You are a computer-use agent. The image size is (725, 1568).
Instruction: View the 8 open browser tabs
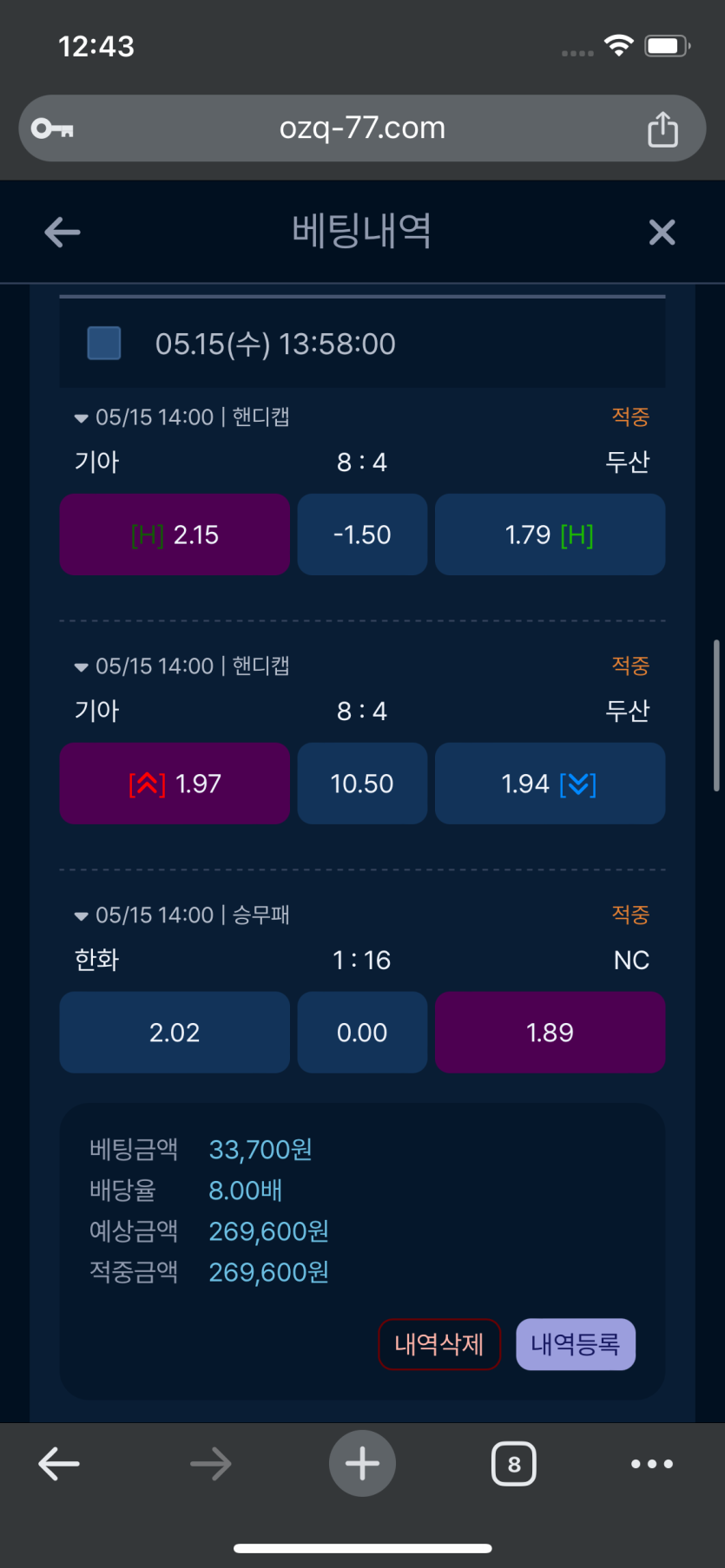point(514,1464)
